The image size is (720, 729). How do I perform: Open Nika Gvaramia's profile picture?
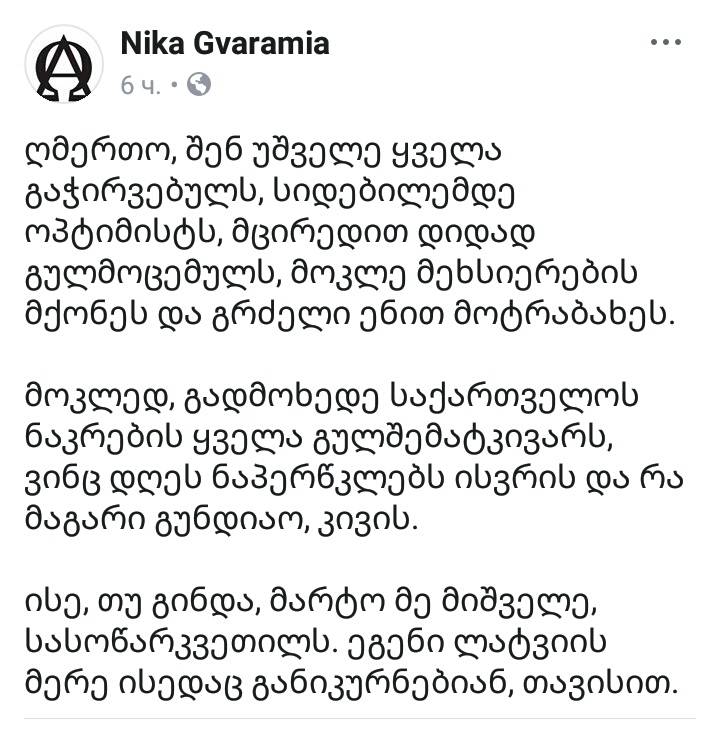pyautogui.click(x=63, y=63)
